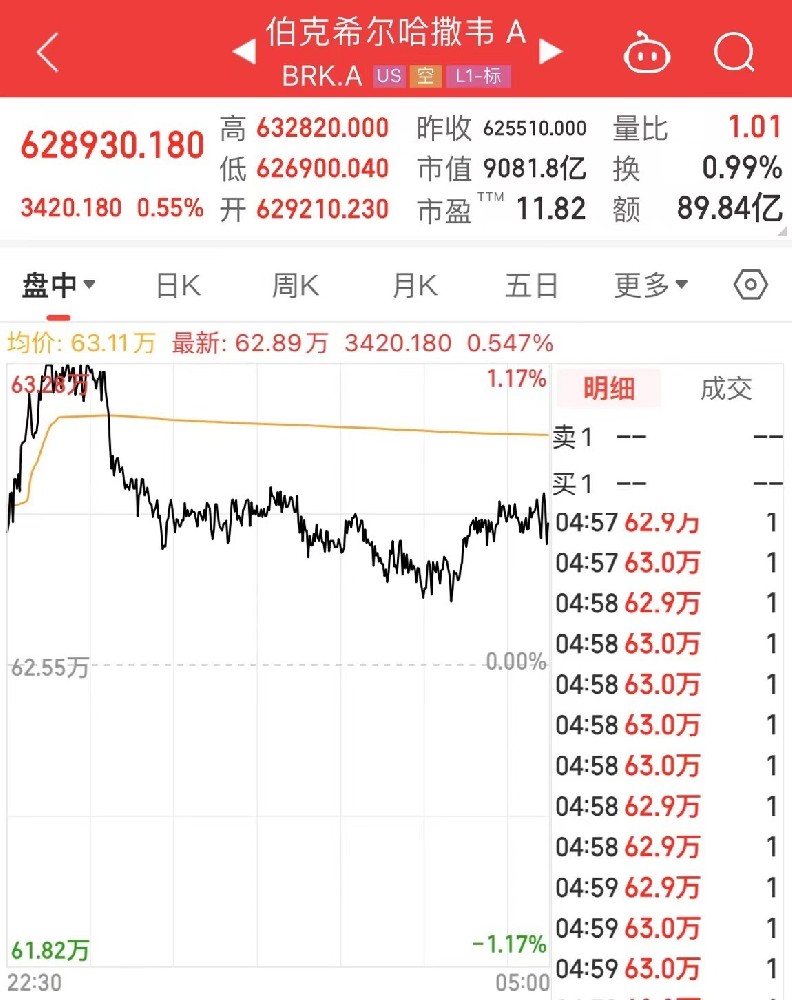Open stock search
This screenshot has width=792, height=1000.
734,53
